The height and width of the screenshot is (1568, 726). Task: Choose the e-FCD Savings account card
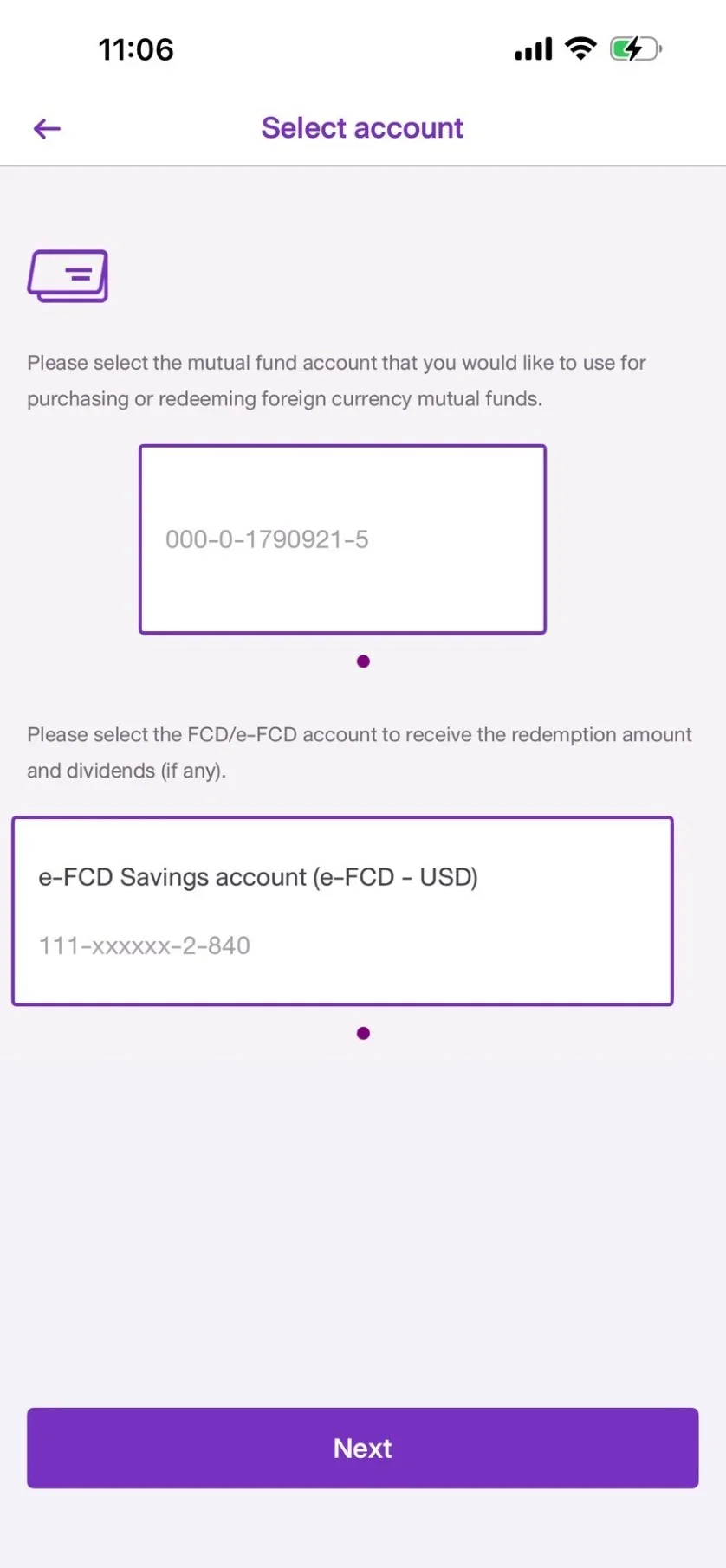click(x=342, y=911)
